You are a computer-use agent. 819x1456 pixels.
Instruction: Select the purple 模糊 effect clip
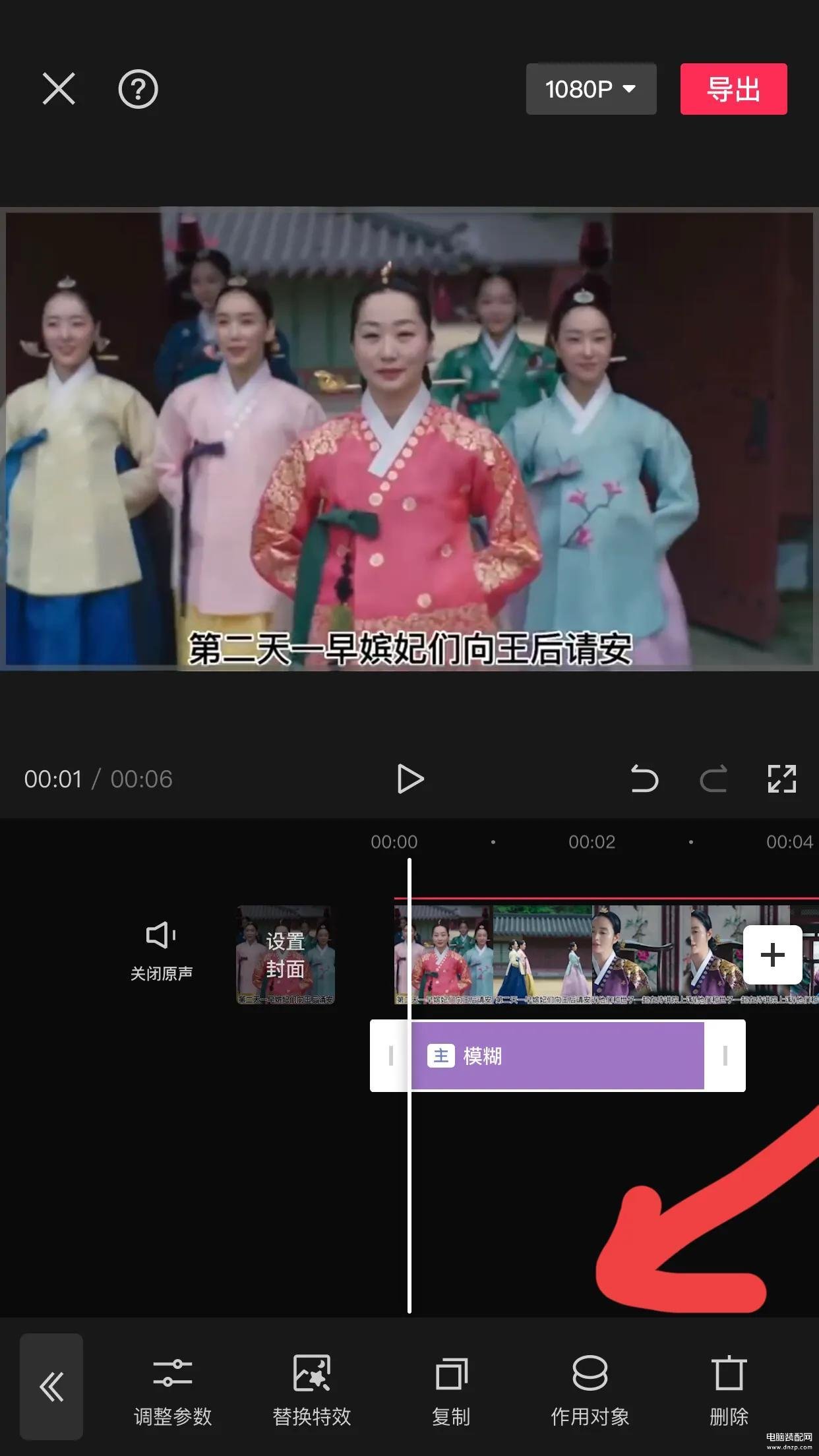(557, 1056)
